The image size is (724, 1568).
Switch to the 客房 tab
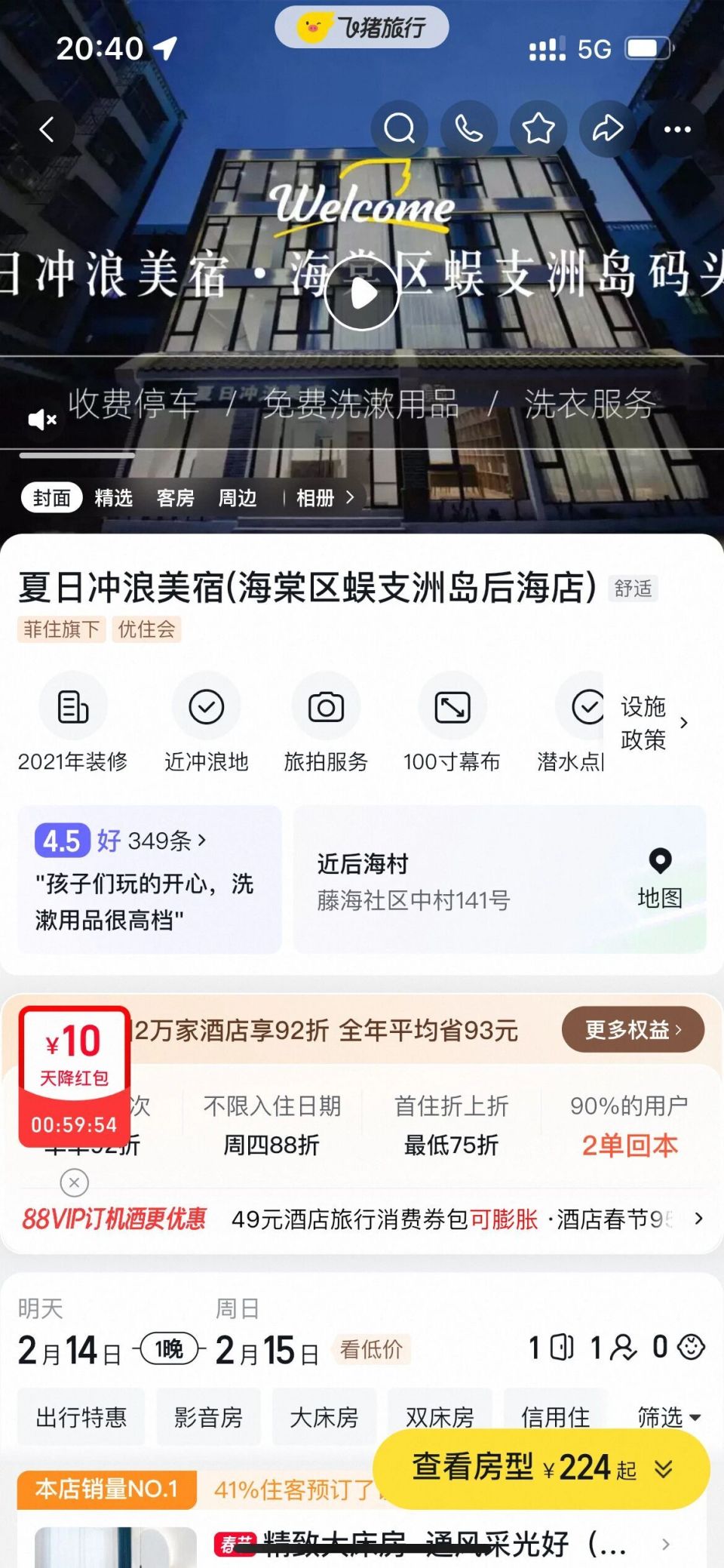(175, 498)
